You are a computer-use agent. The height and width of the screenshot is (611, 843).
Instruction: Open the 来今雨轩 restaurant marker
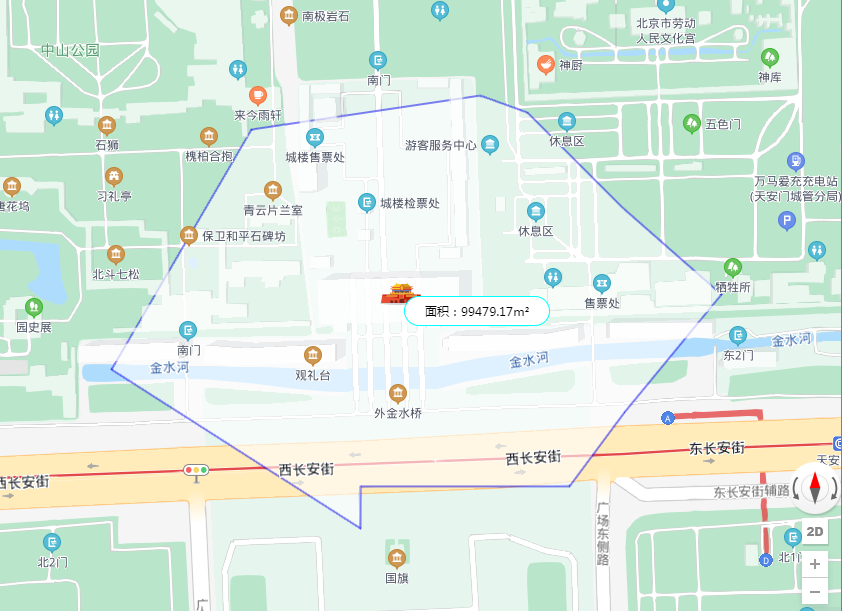pyautogui.click(x=258, y=96)
